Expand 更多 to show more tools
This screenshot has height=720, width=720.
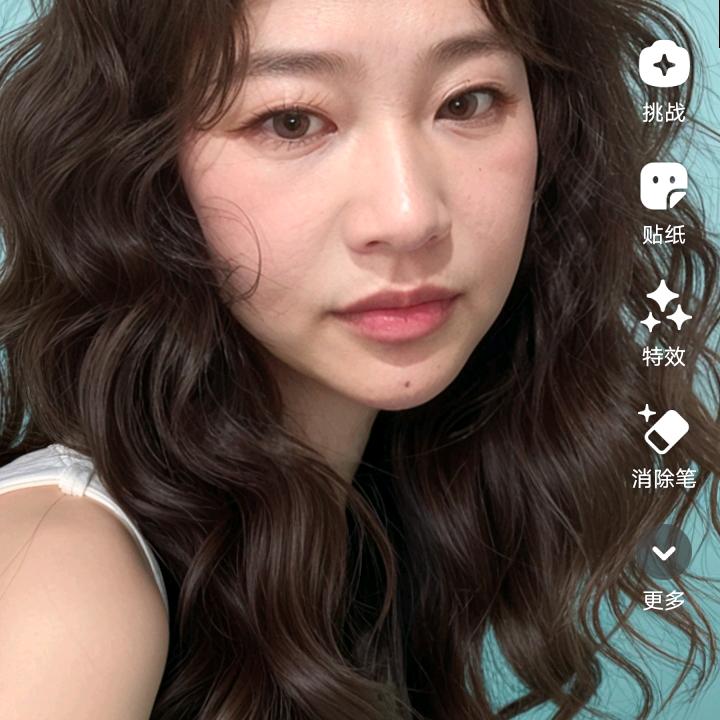[665, 552]
